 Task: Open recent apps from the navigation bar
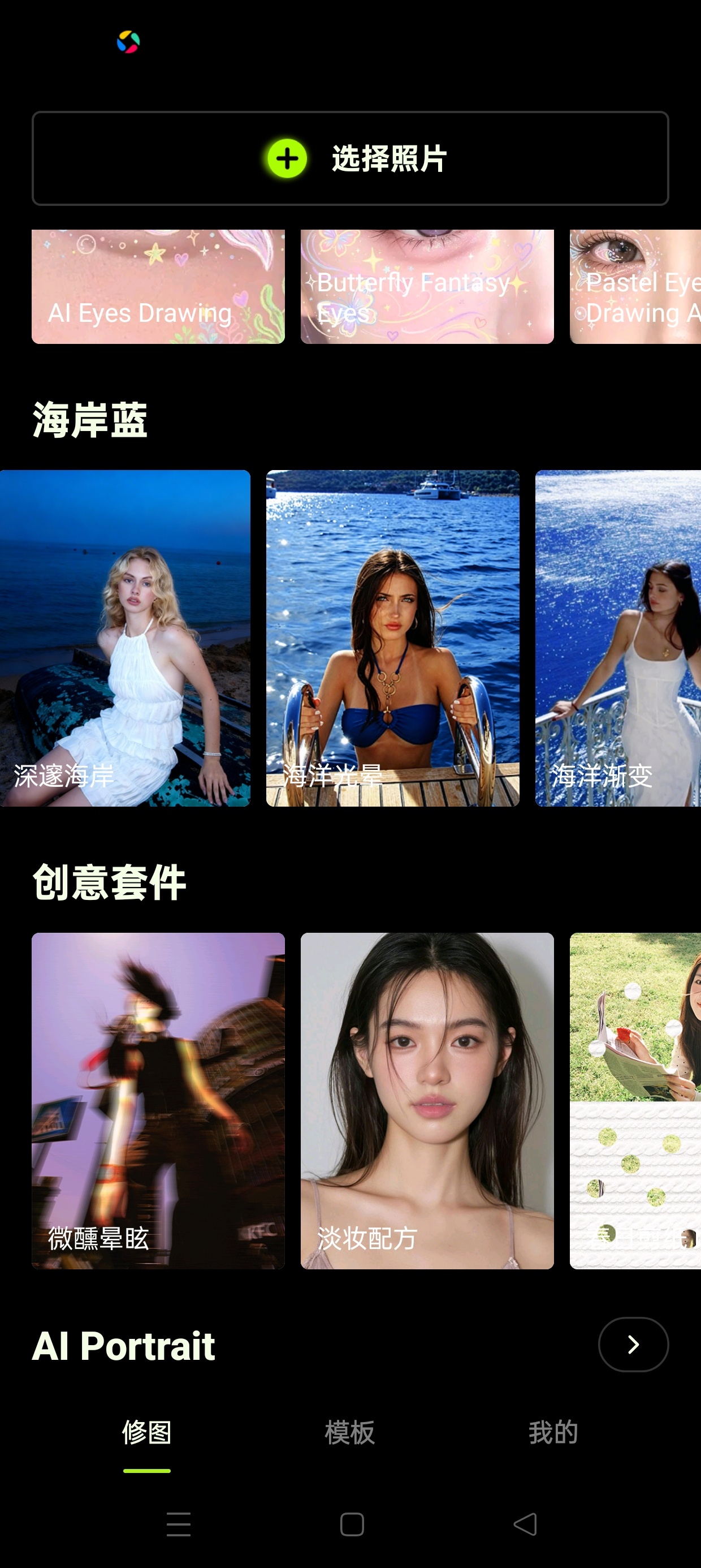(179, 1524)
